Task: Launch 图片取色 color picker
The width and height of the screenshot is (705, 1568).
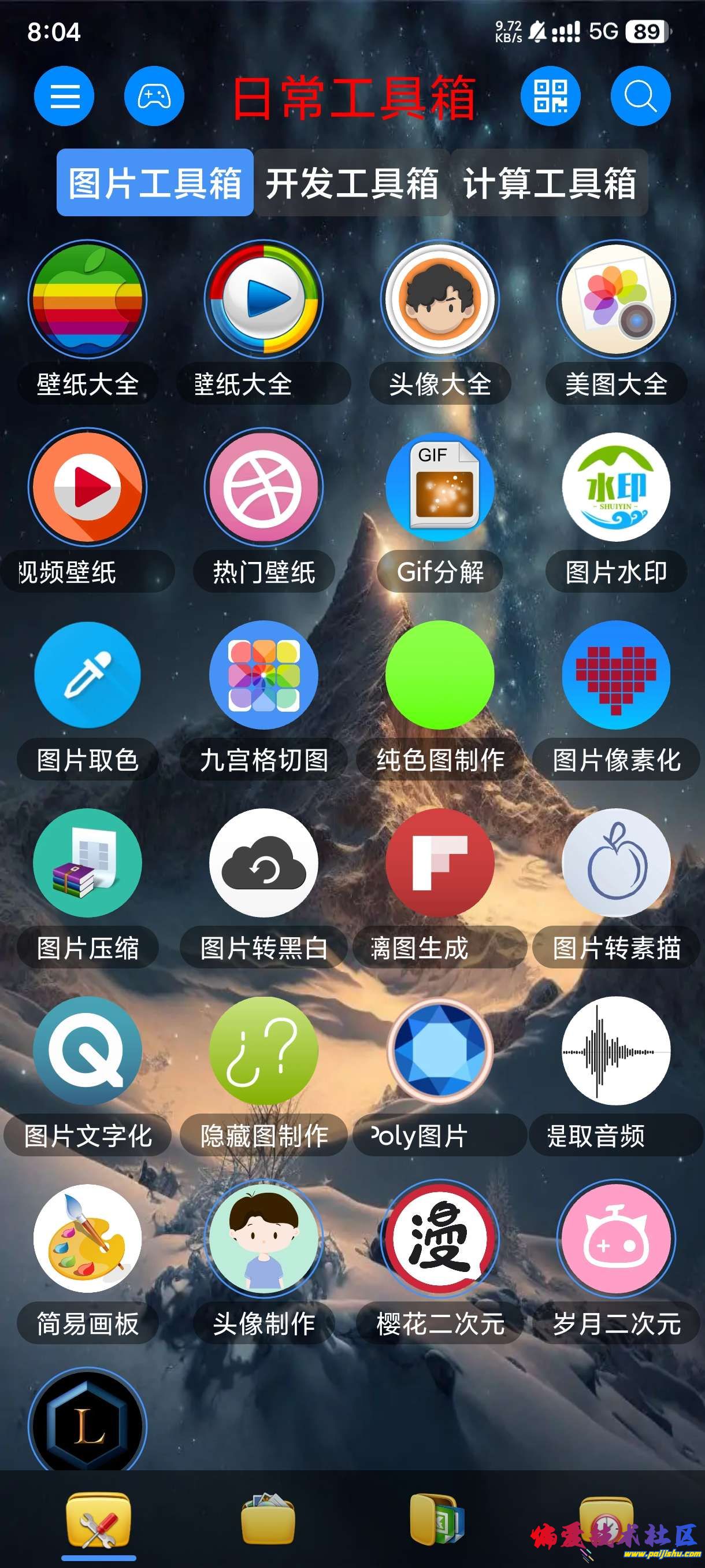Action: tap(88, 675)
